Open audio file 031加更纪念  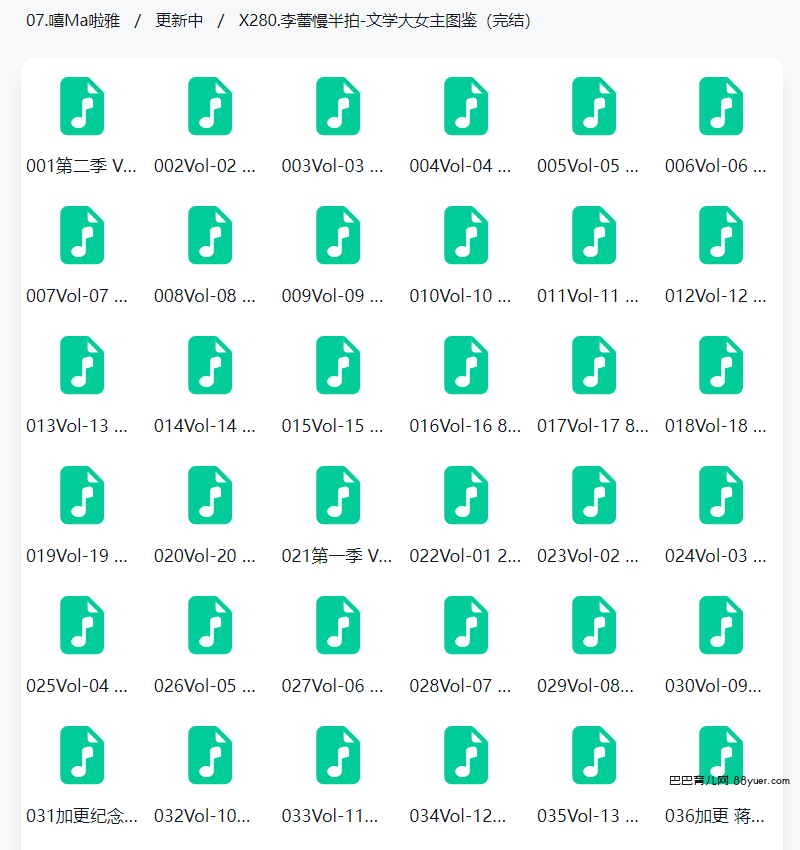pos(82,756)
